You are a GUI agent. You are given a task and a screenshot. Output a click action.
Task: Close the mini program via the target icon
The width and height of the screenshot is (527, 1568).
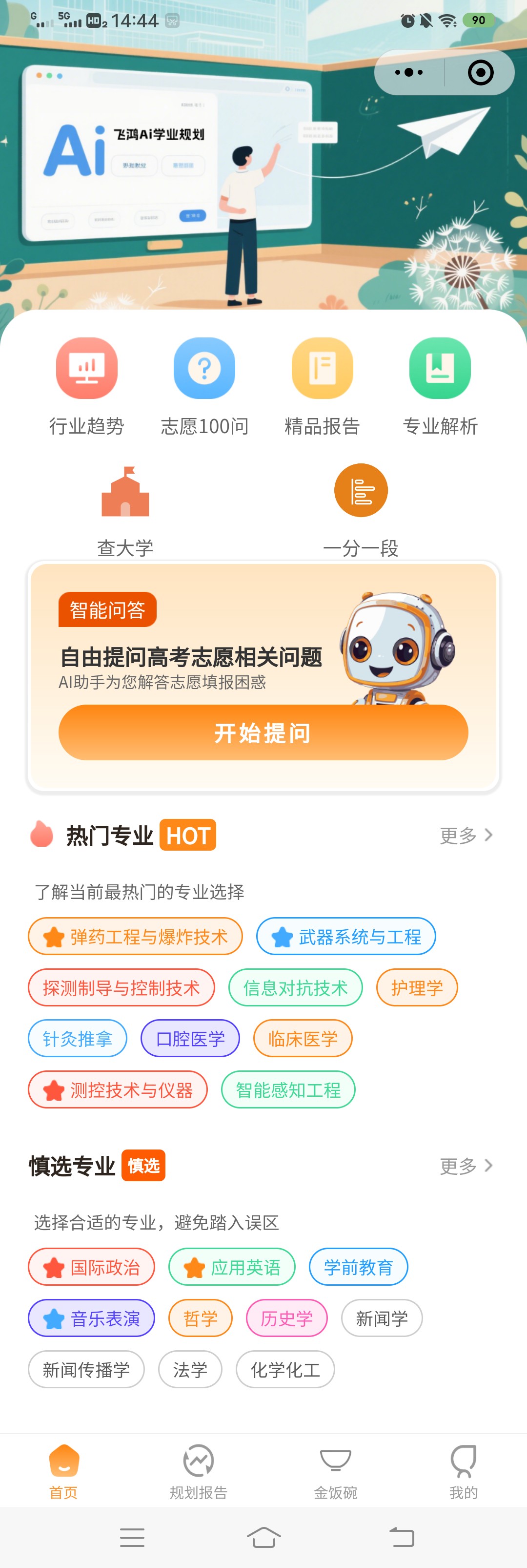click(x=480, y=72)
